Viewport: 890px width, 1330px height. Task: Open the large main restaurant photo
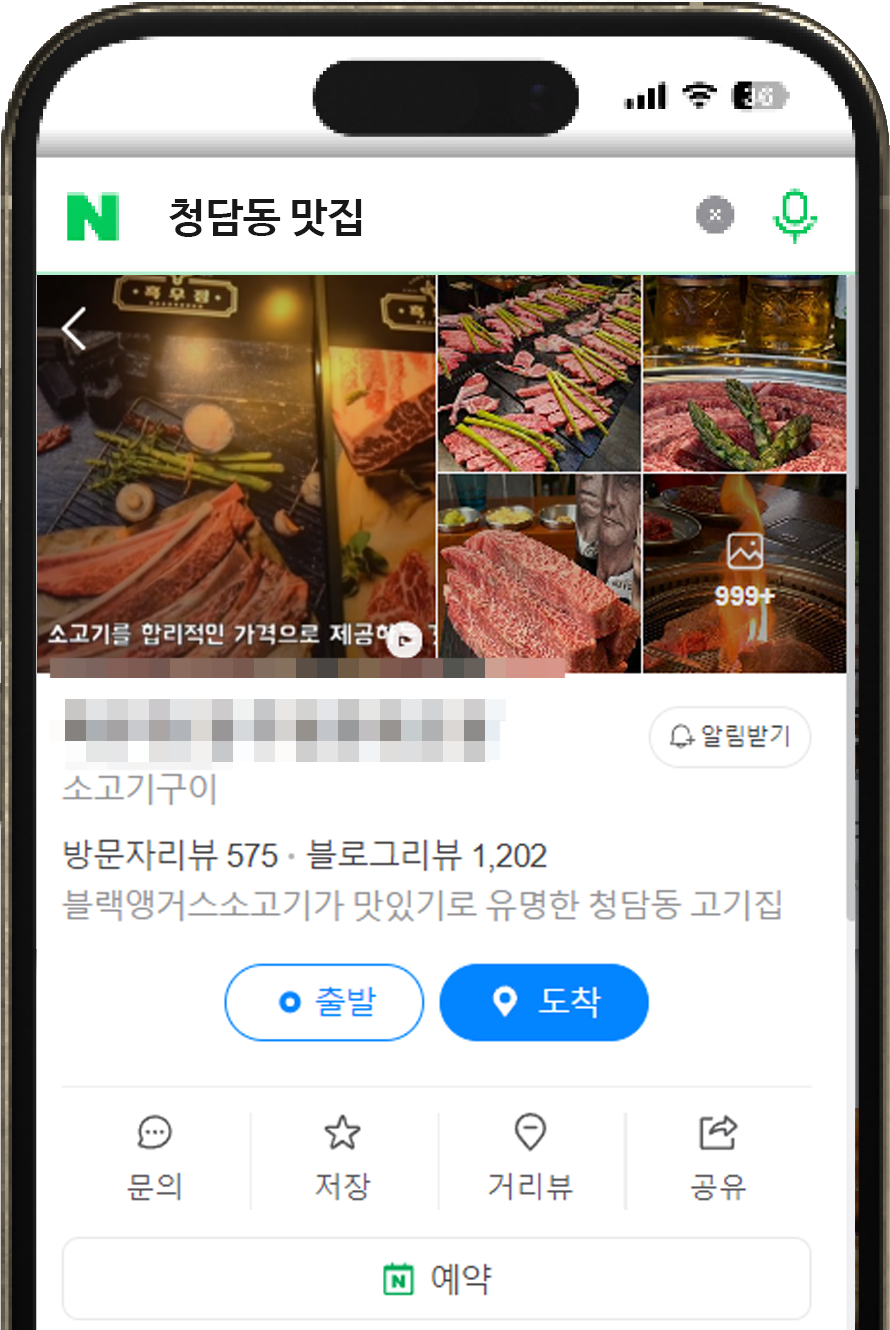[236, 470]
